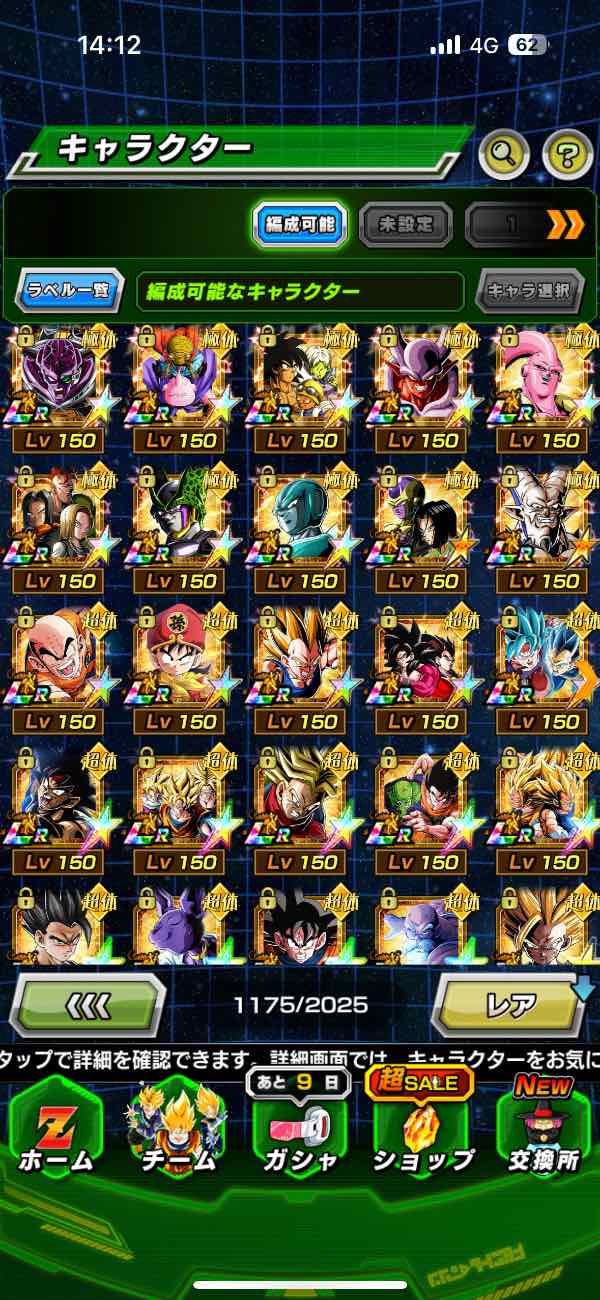Select the 未設定 filter button

pyautogui.click(x=404, y=225)
